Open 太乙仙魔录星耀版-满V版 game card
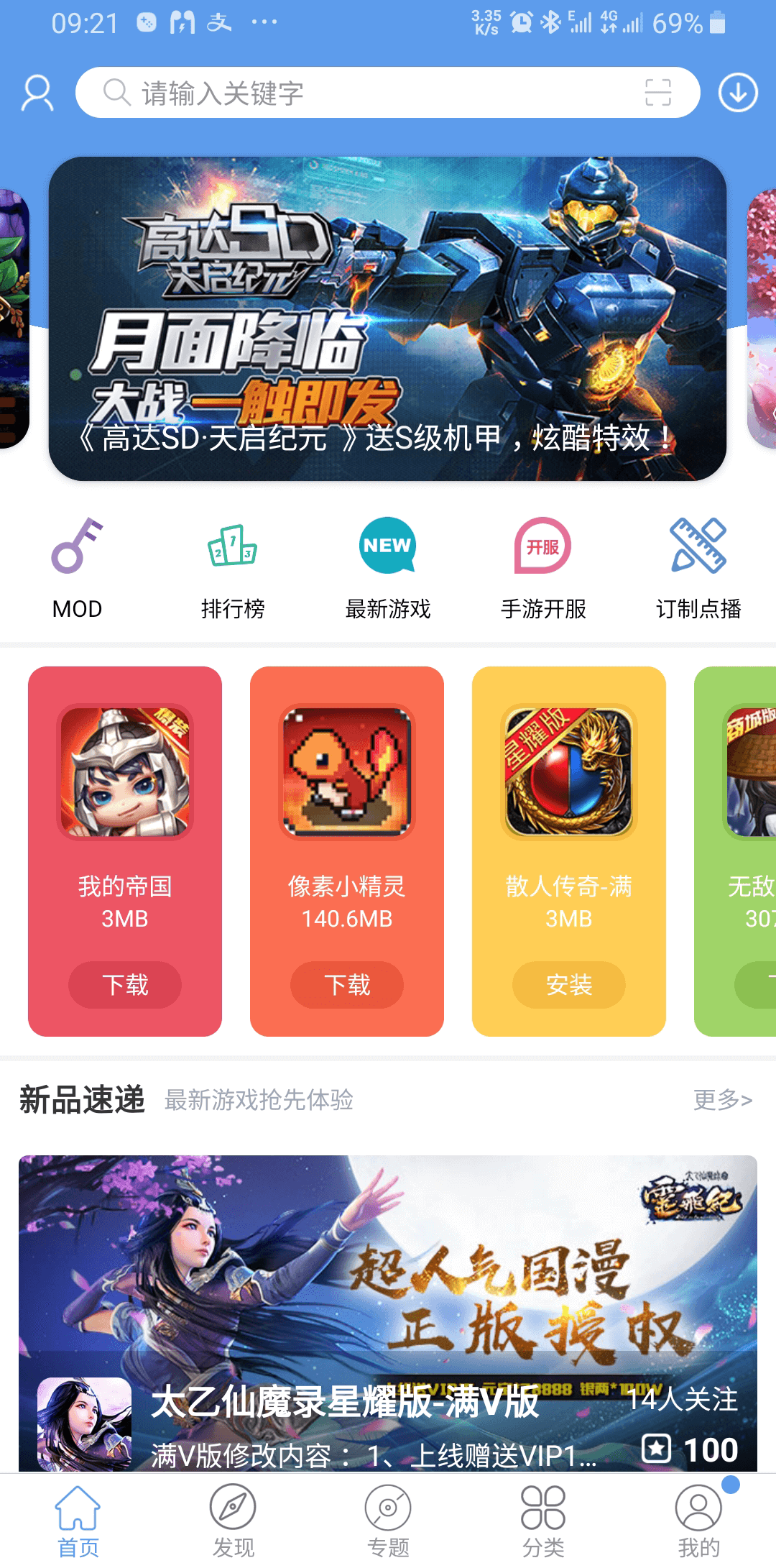Viewport: 776px width, 1568px height. pos(388,1313)
